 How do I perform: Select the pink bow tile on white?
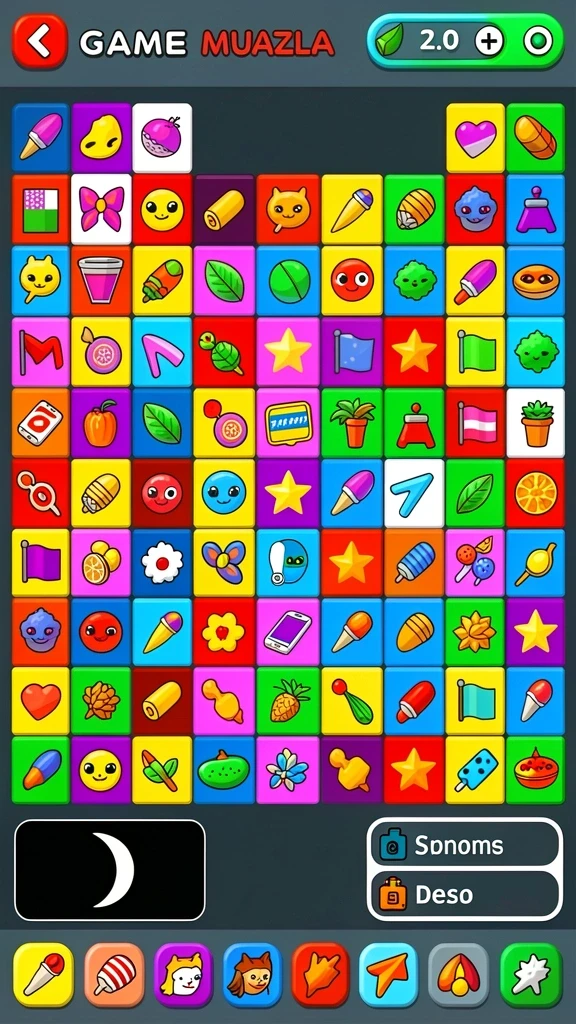(x=101, y=208)
